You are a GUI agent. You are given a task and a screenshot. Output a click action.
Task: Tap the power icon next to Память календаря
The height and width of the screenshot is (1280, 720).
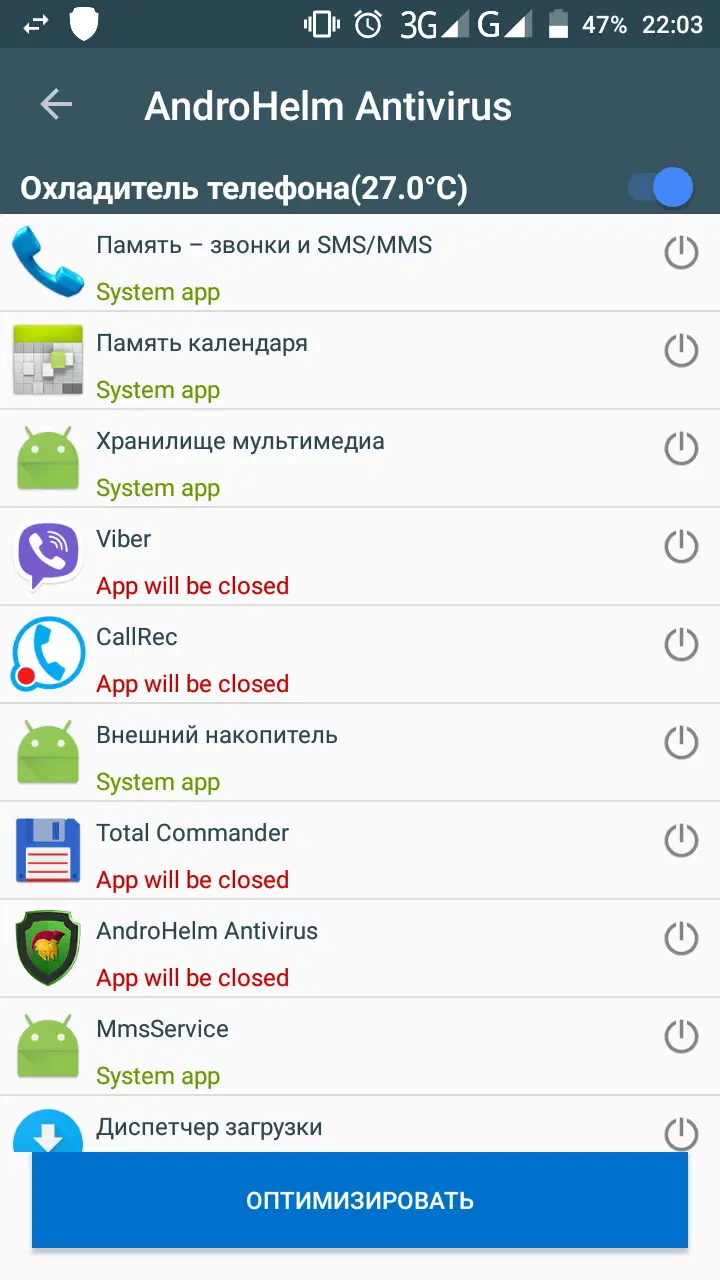(681, 350)
